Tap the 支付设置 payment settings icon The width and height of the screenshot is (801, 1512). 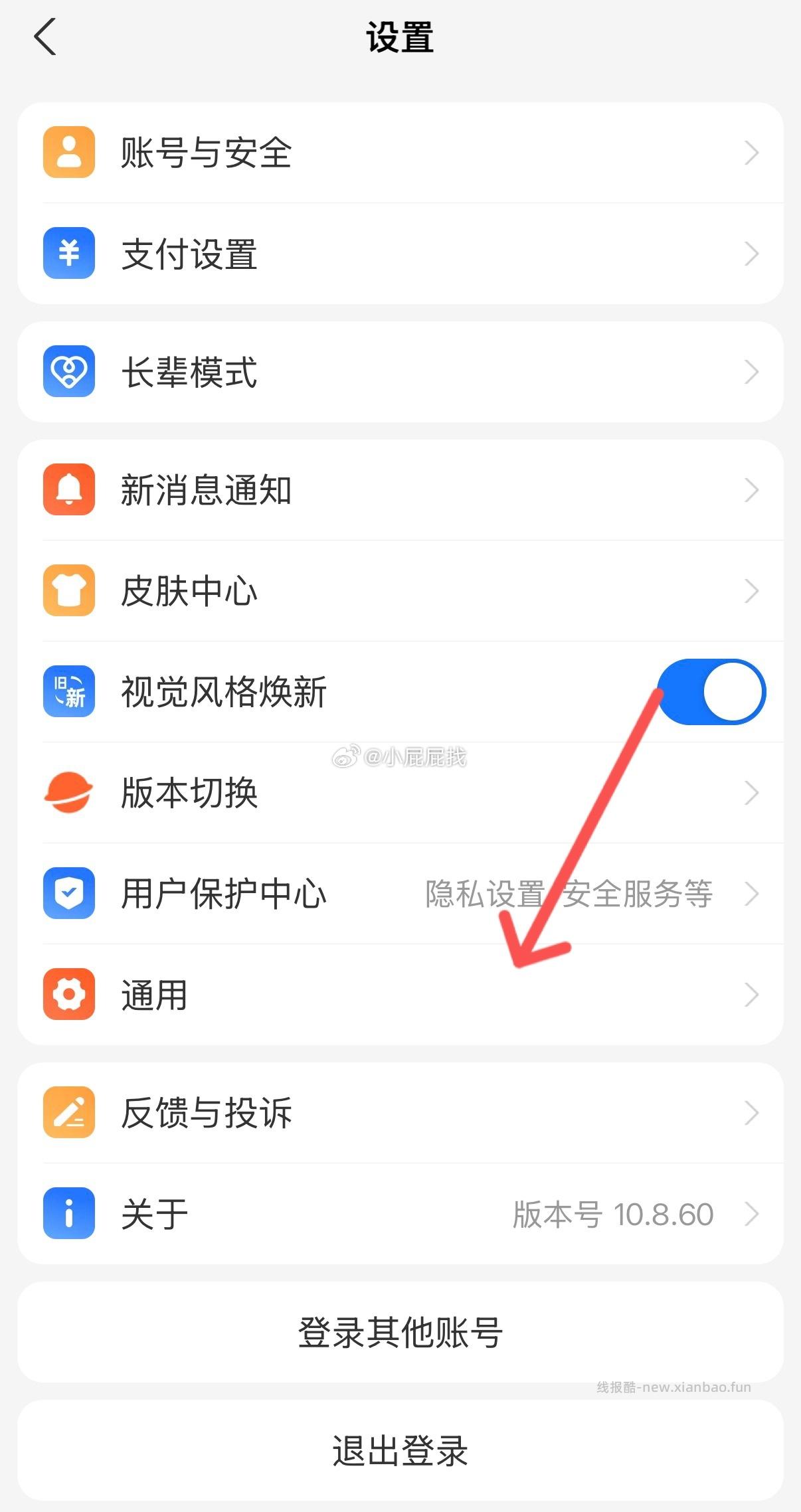[68, 253]
